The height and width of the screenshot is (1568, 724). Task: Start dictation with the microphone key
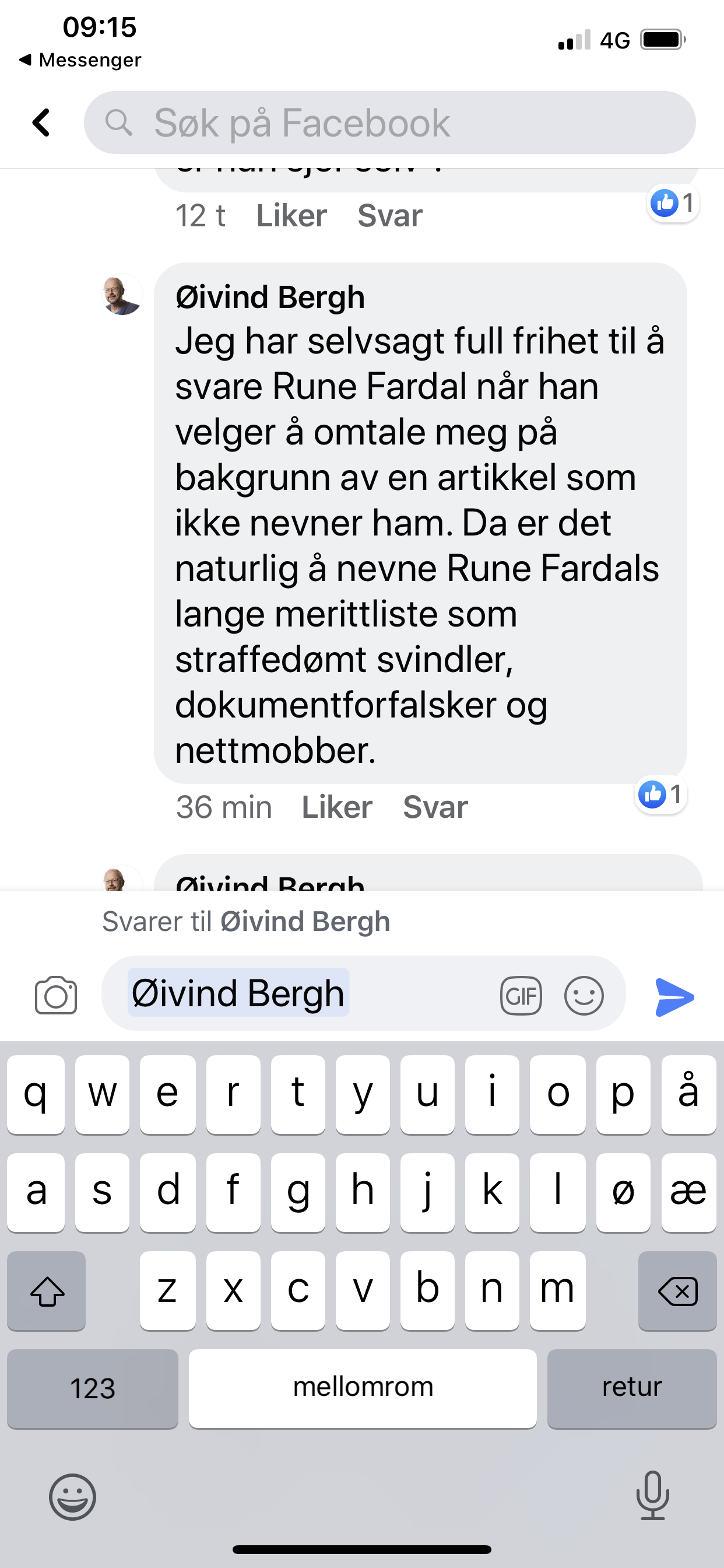coord(652,1496)
